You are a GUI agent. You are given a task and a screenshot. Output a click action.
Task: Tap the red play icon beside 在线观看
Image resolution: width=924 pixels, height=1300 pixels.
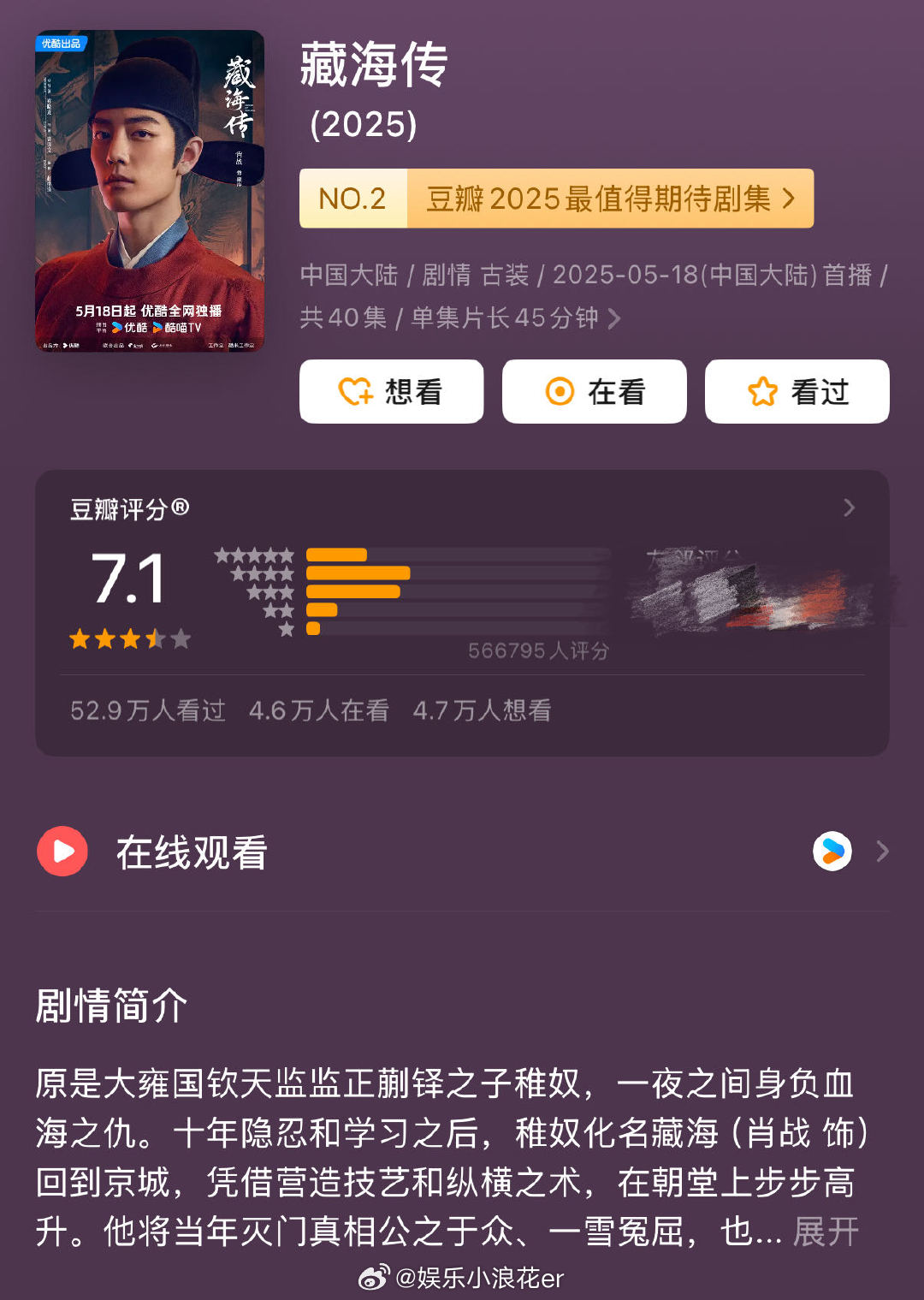click(x=62, y=852)
